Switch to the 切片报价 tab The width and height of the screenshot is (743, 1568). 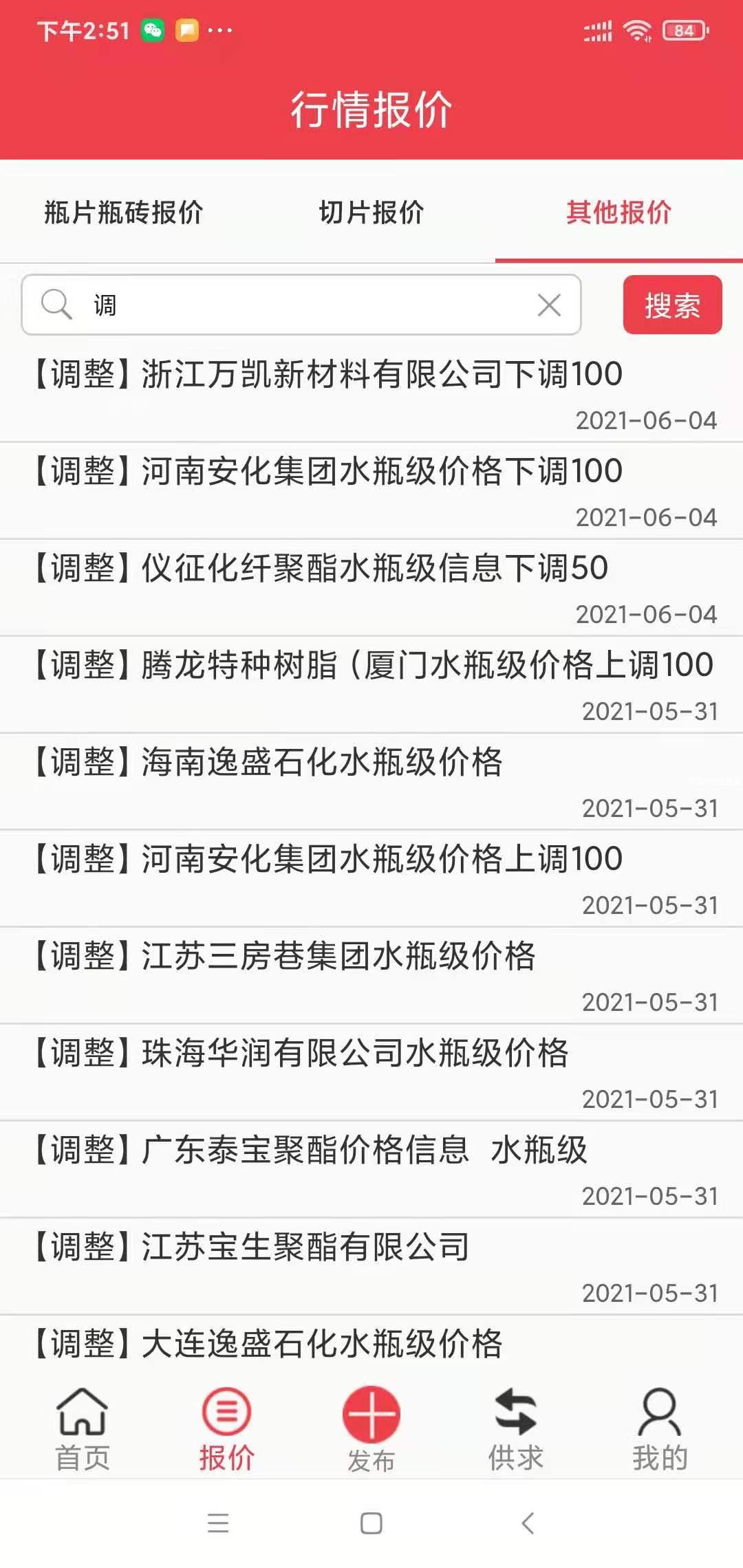point(371,212)
